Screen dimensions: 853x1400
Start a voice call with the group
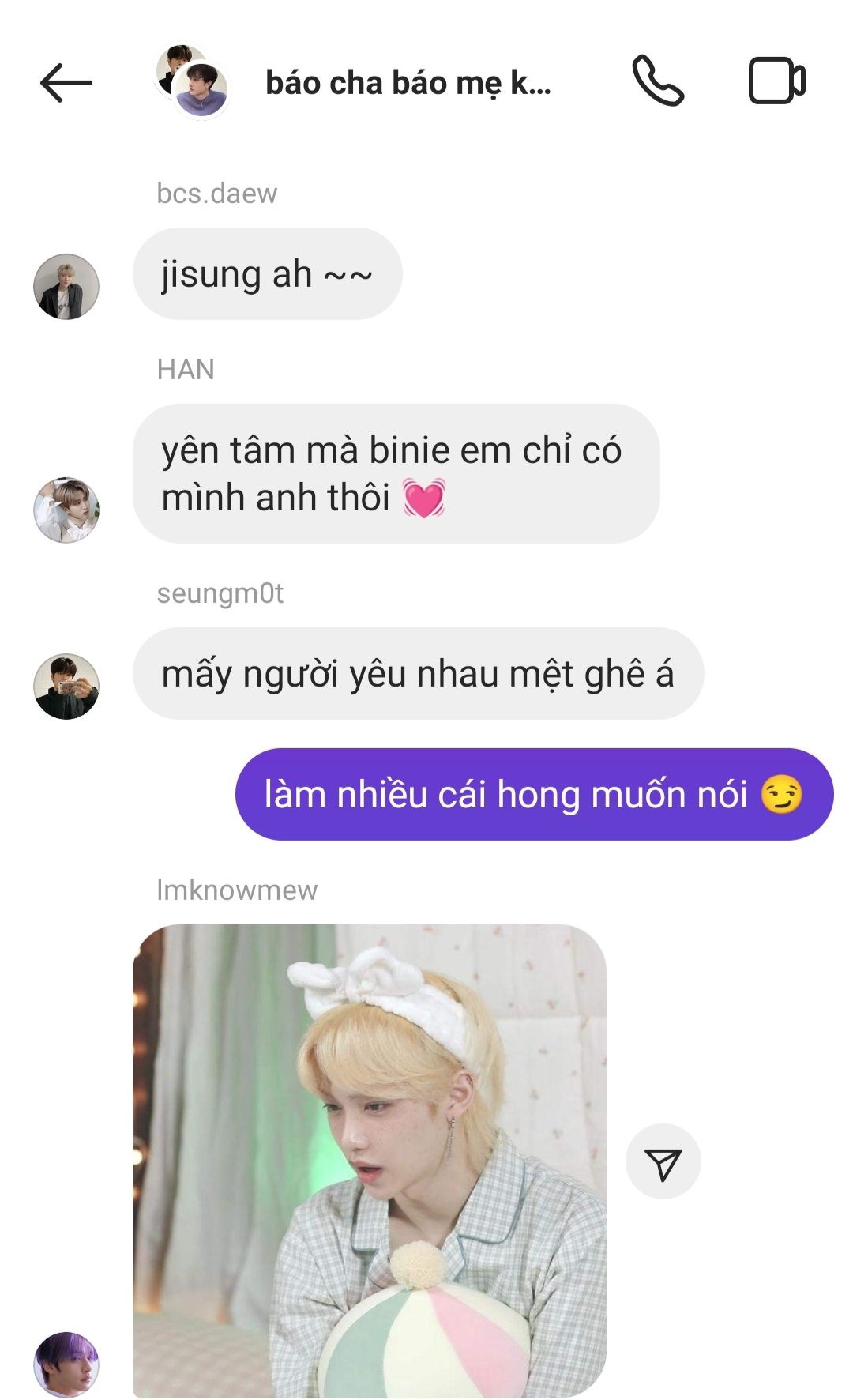click(657, 81)
